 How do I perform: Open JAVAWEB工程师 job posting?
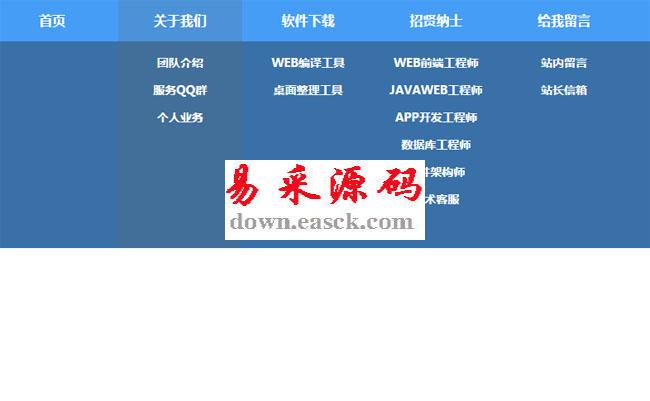point(436,90)
